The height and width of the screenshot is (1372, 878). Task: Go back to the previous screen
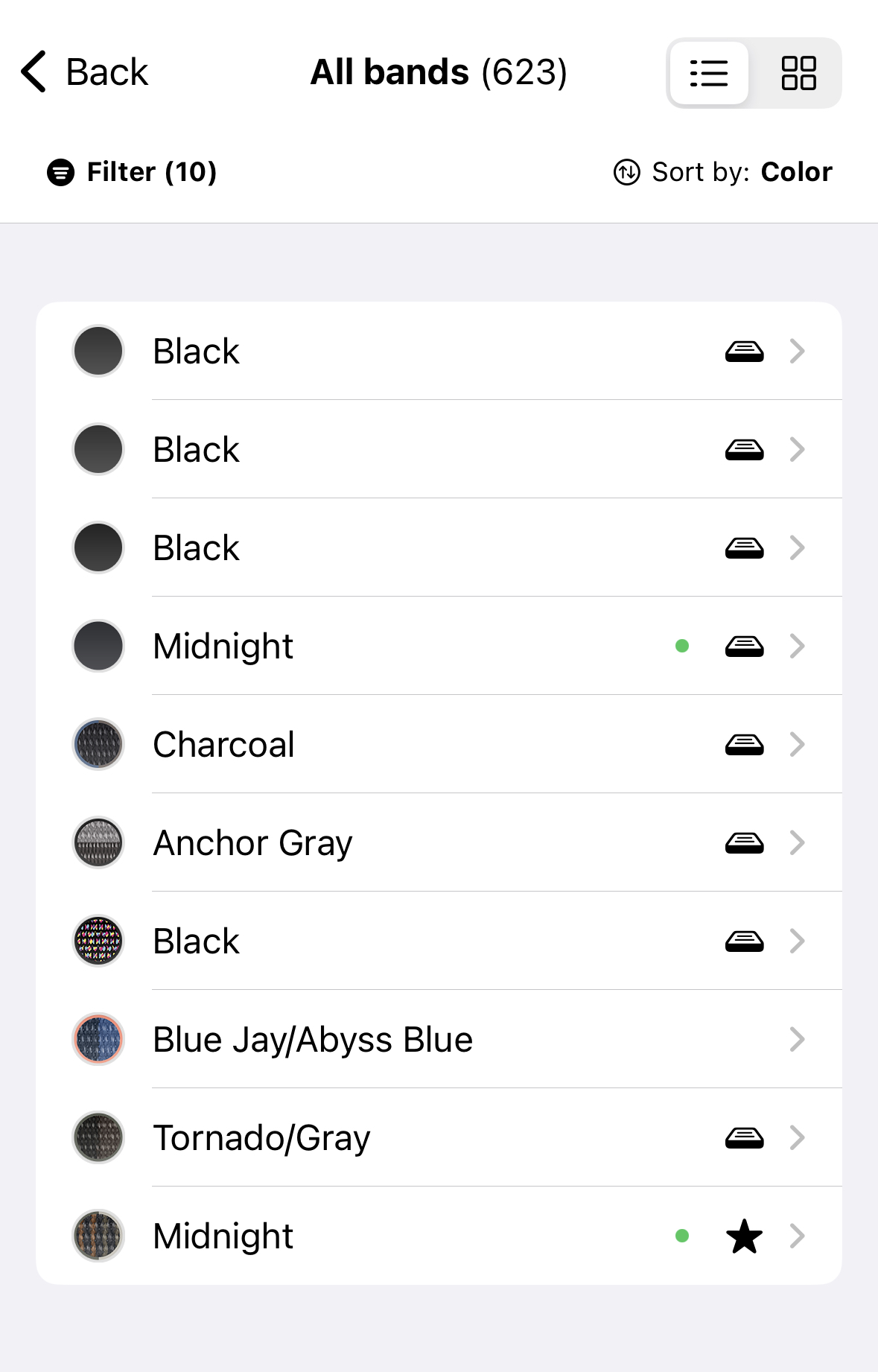click(85, 72)
